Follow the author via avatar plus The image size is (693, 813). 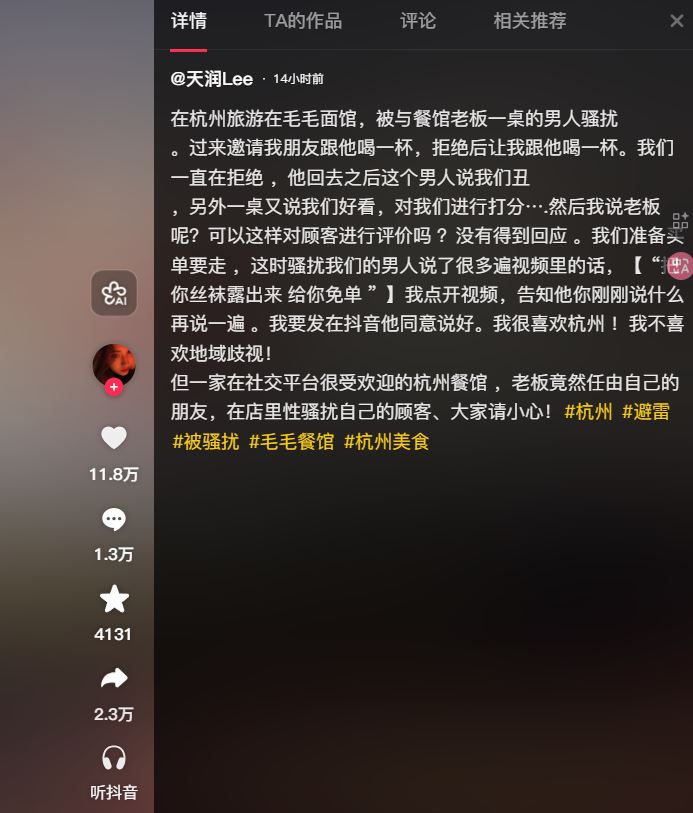tap(114, 387)
